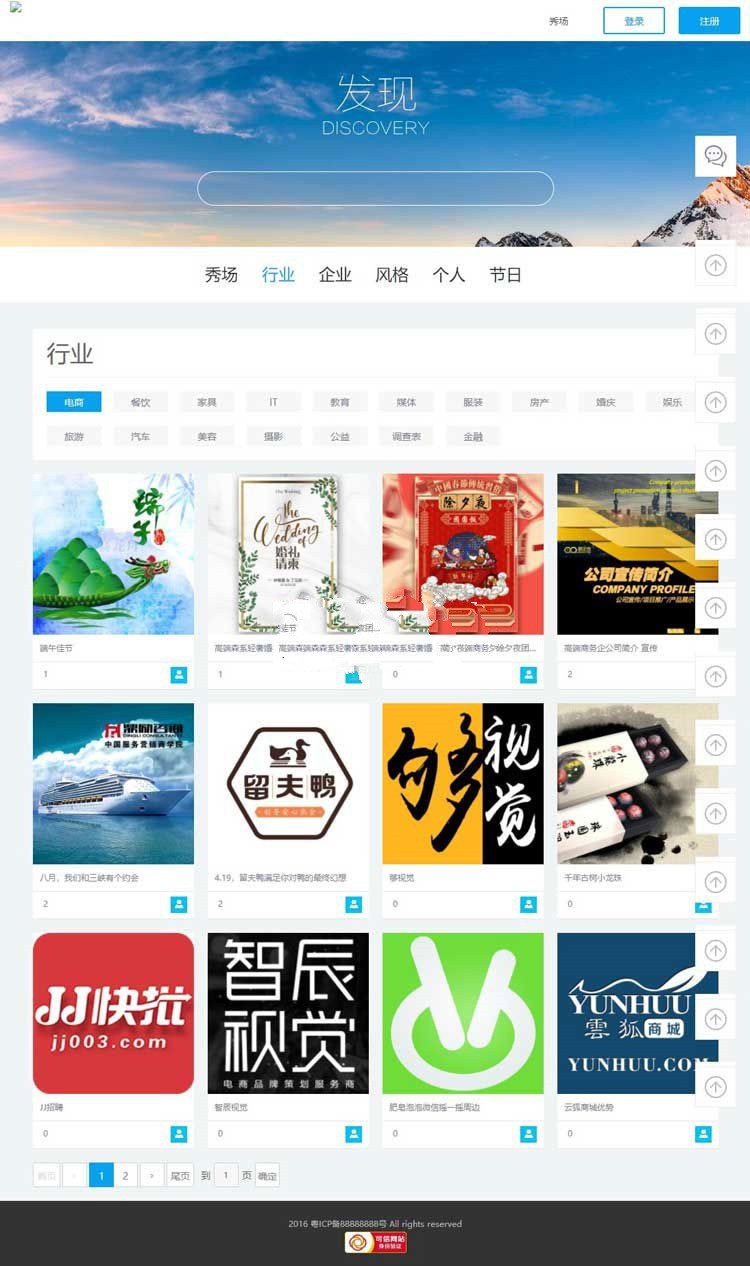Click the blue icon on the 千年古树小龙珠 card
The image size is (750, 1266).
tap(703, 904)
